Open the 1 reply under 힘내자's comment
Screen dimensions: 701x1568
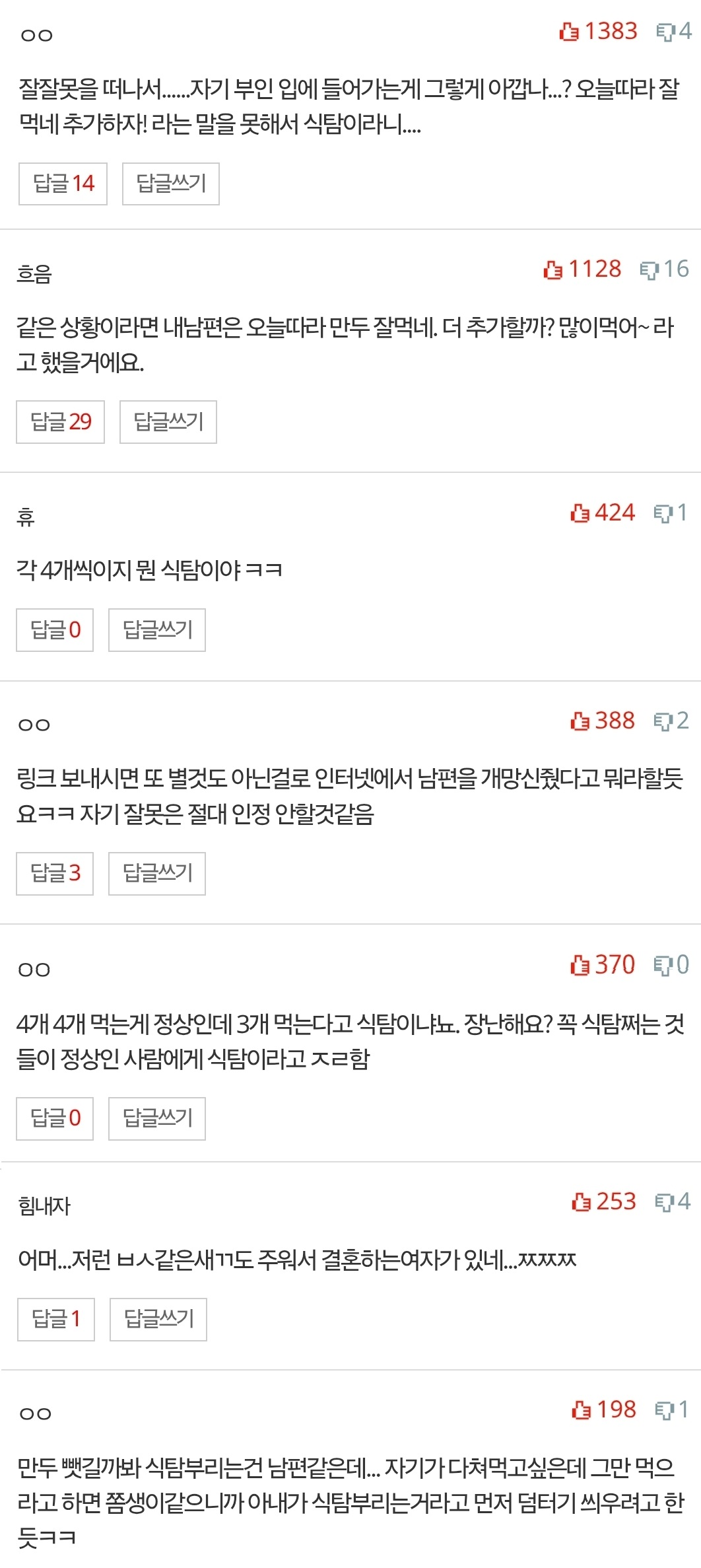tap(55, 1318)
